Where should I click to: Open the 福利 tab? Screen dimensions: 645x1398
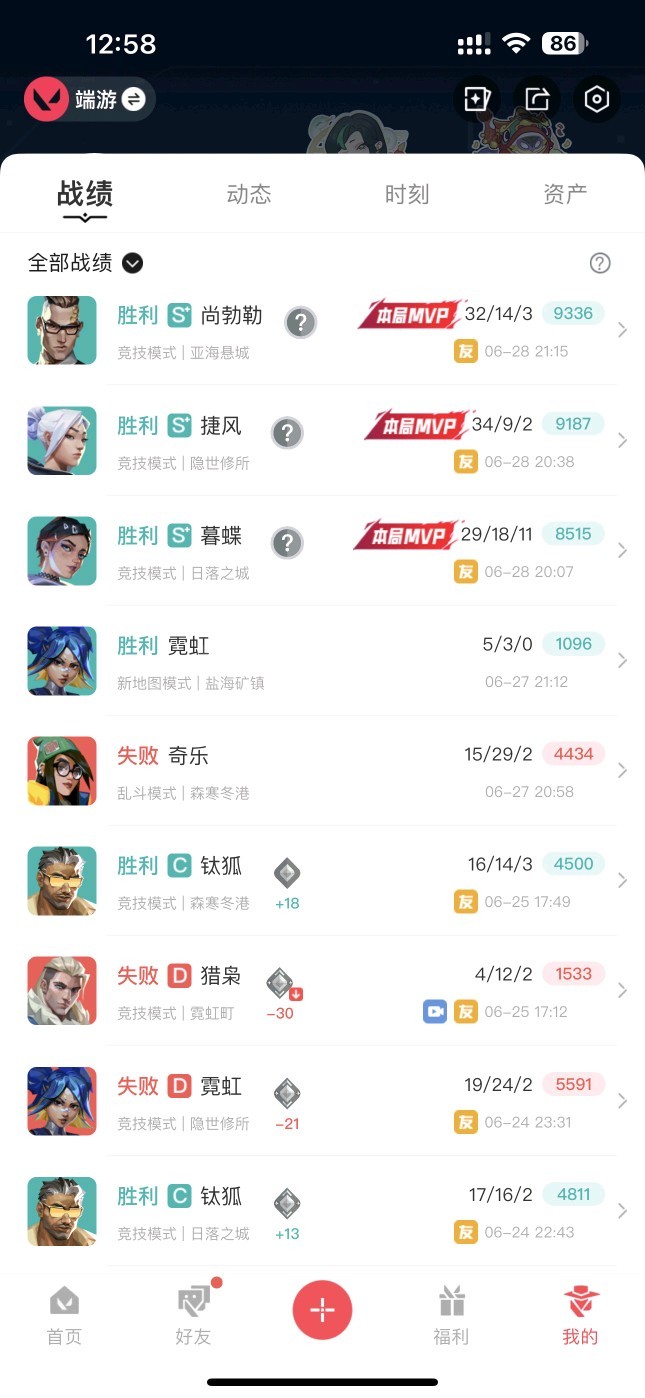(x=451, y=1316)
